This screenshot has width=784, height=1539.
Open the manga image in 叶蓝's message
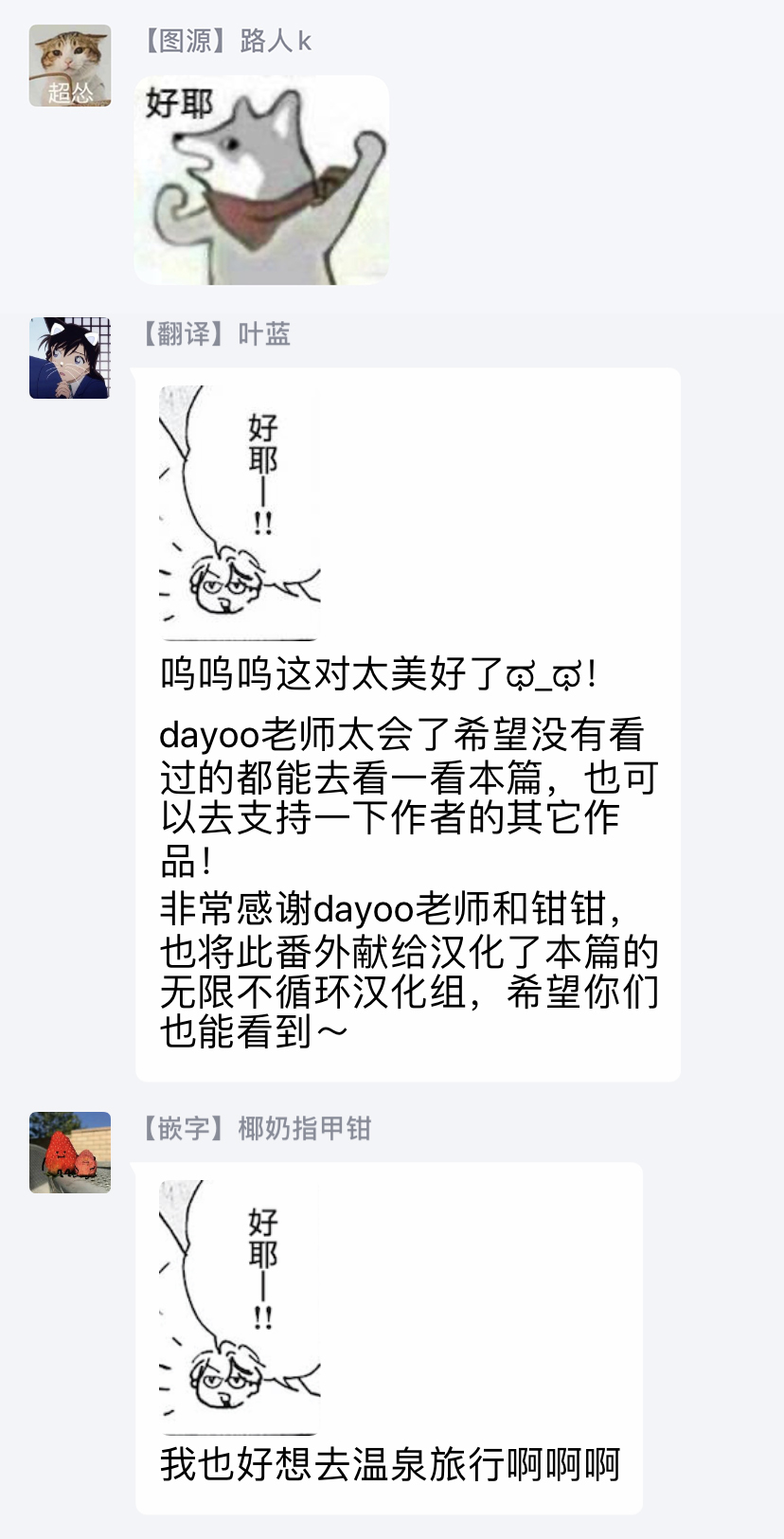tap(240, 512)
